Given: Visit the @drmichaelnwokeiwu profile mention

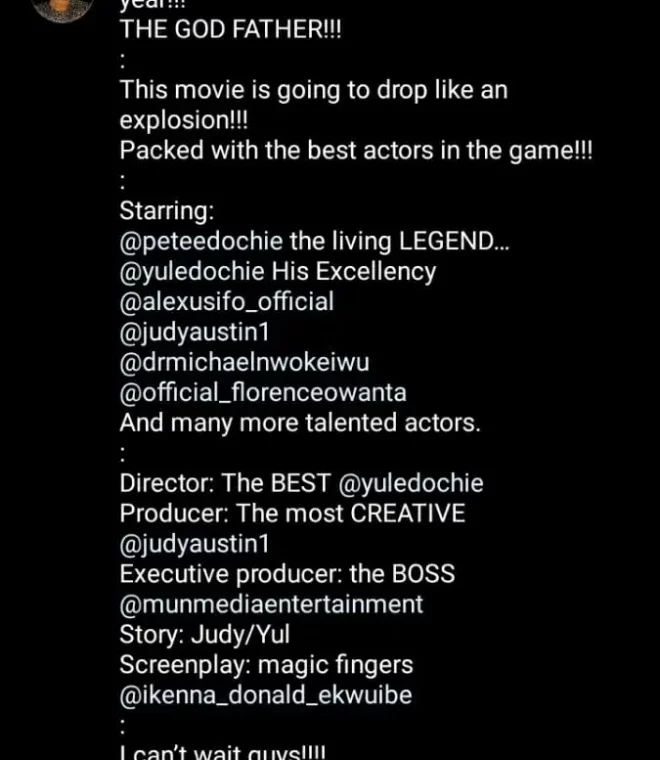Looking at the screenshot, I should tap(245, 361).
